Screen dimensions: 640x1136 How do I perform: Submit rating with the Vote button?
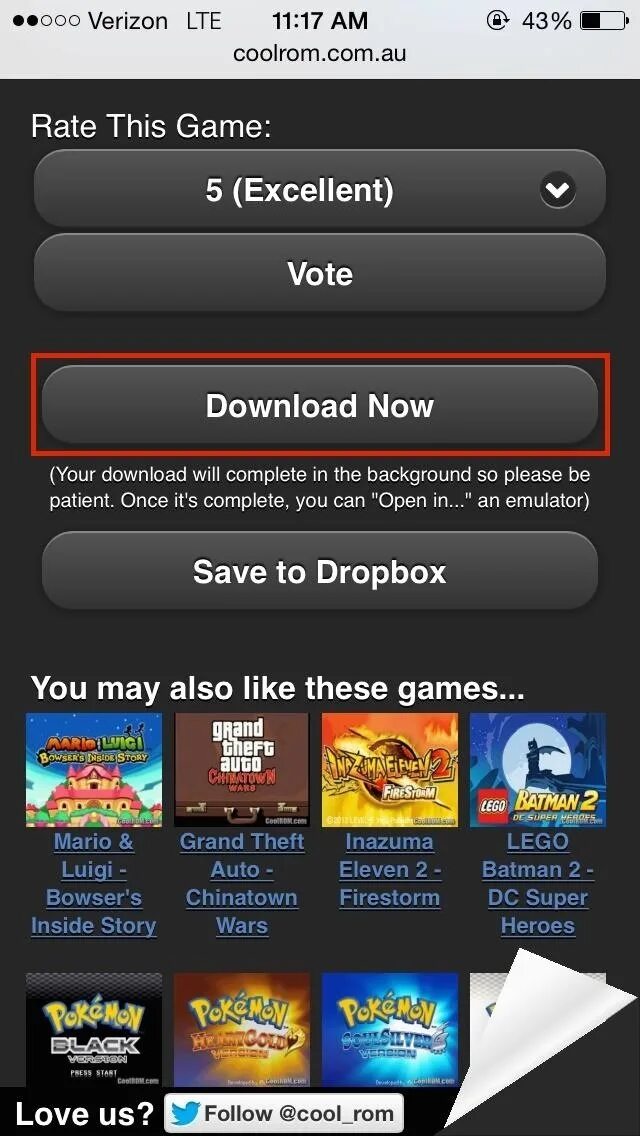coord(320,273)
